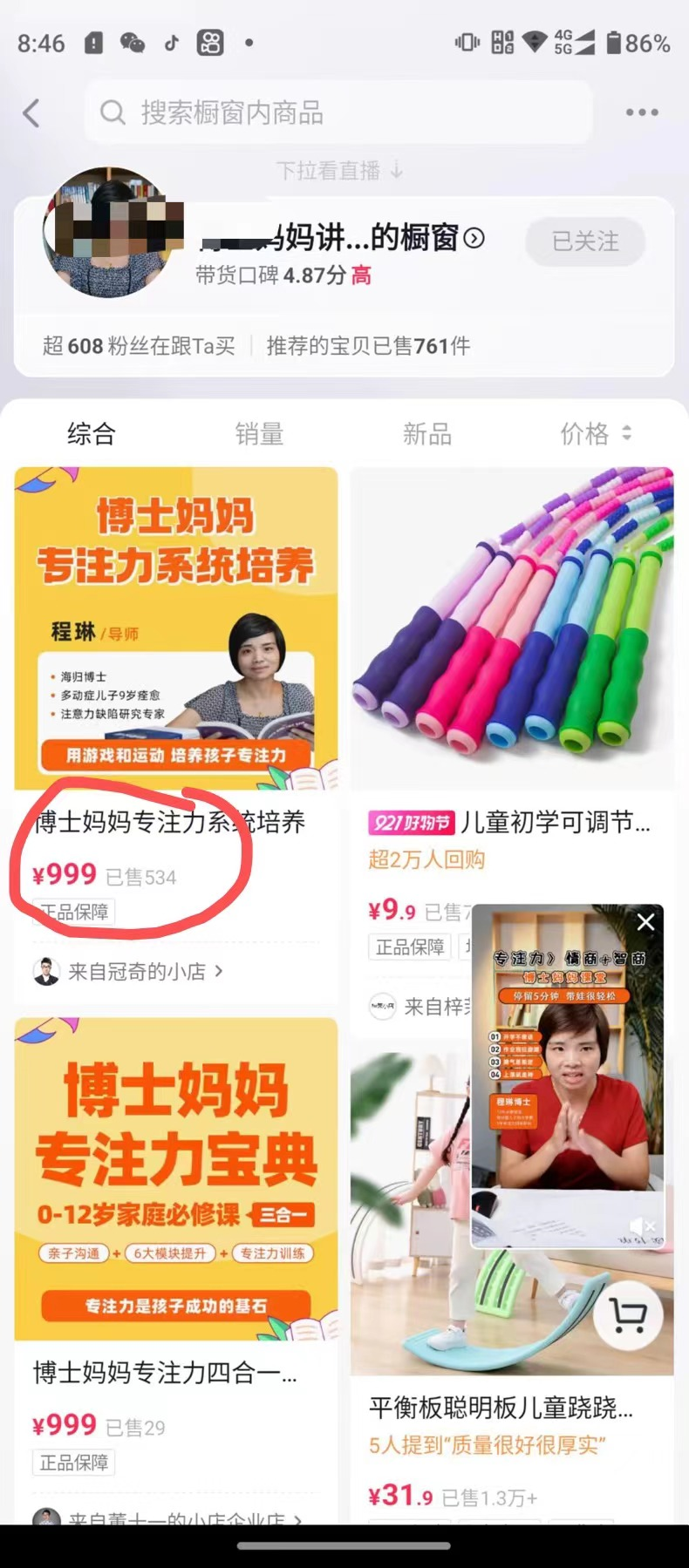Tap the 搜索橱窗内商品 search box
Viewport: 689px width, 1568px height.
tap(338, 112)
